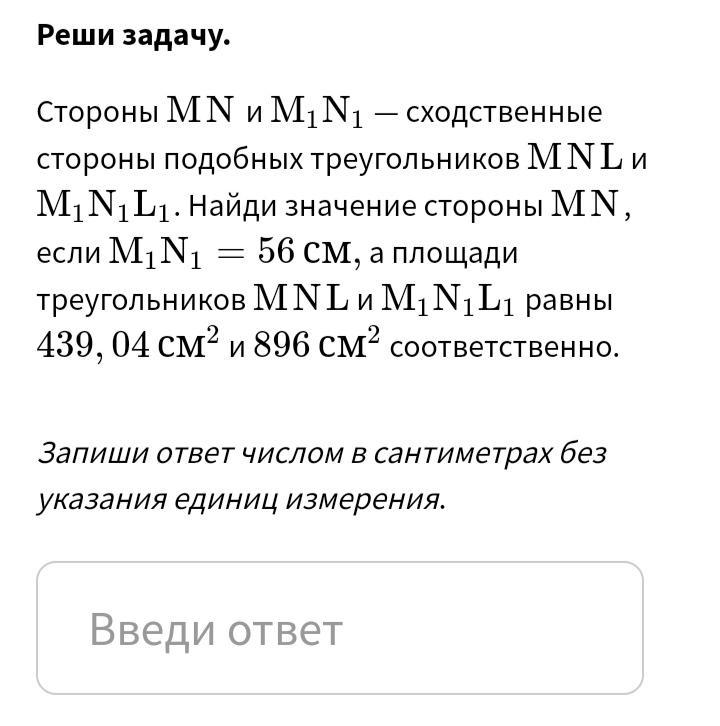Viewport: 720px width, 726px height.
Task: Tap the 'Введи ответ' answer field
Action: 340,628
